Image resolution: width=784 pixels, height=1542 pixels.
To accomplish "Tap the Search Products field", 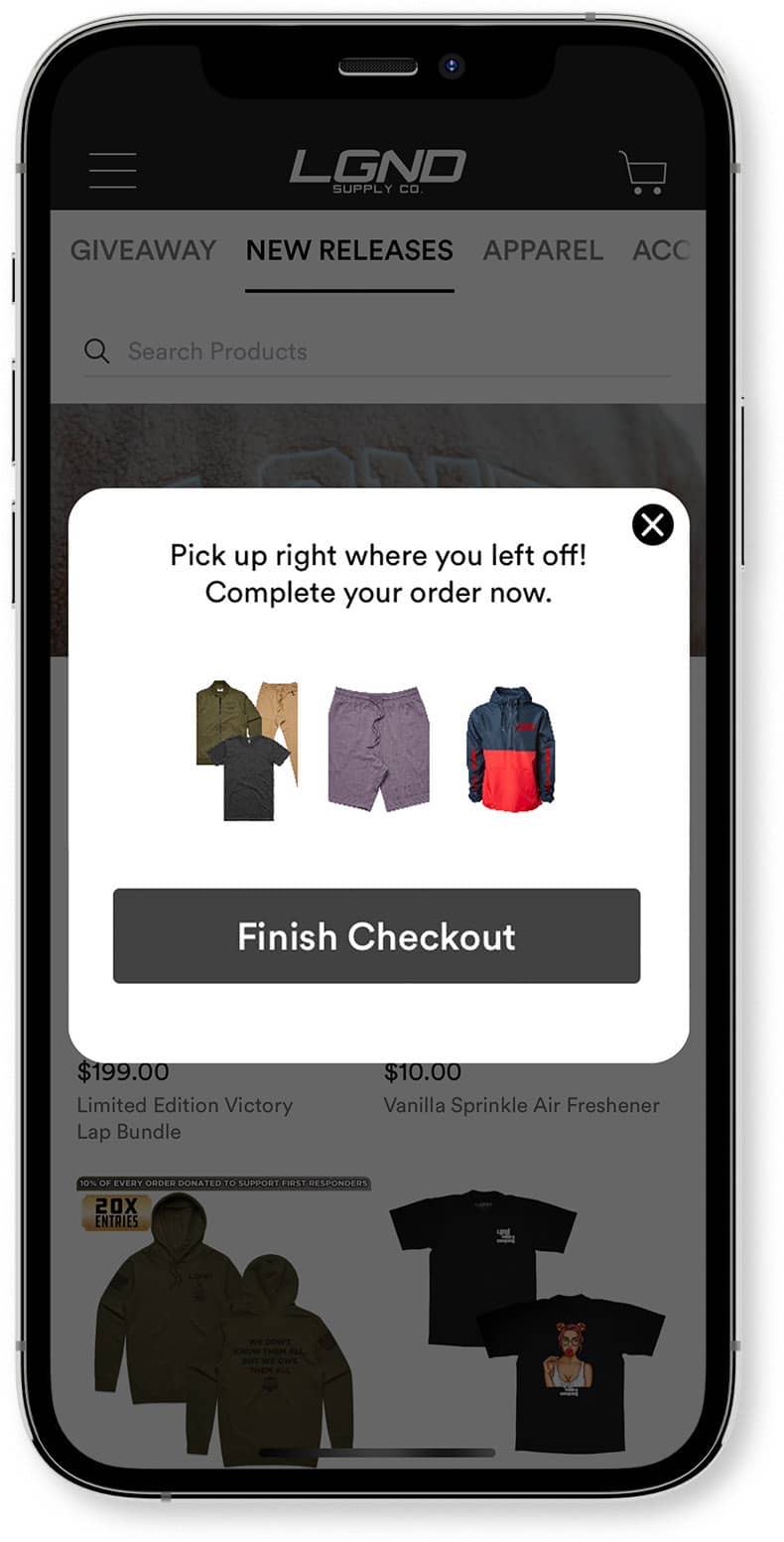I will click(377, 351).
